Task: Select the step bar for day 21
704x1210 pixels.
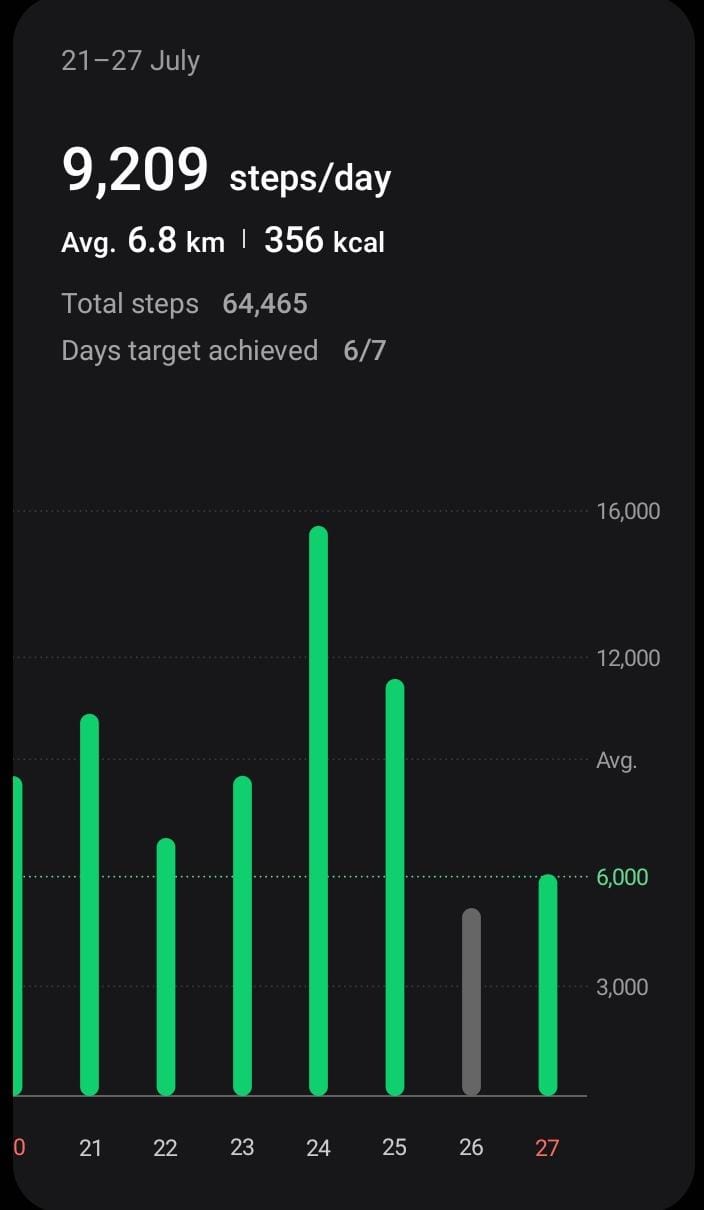Action: click(x=90, y=905)
